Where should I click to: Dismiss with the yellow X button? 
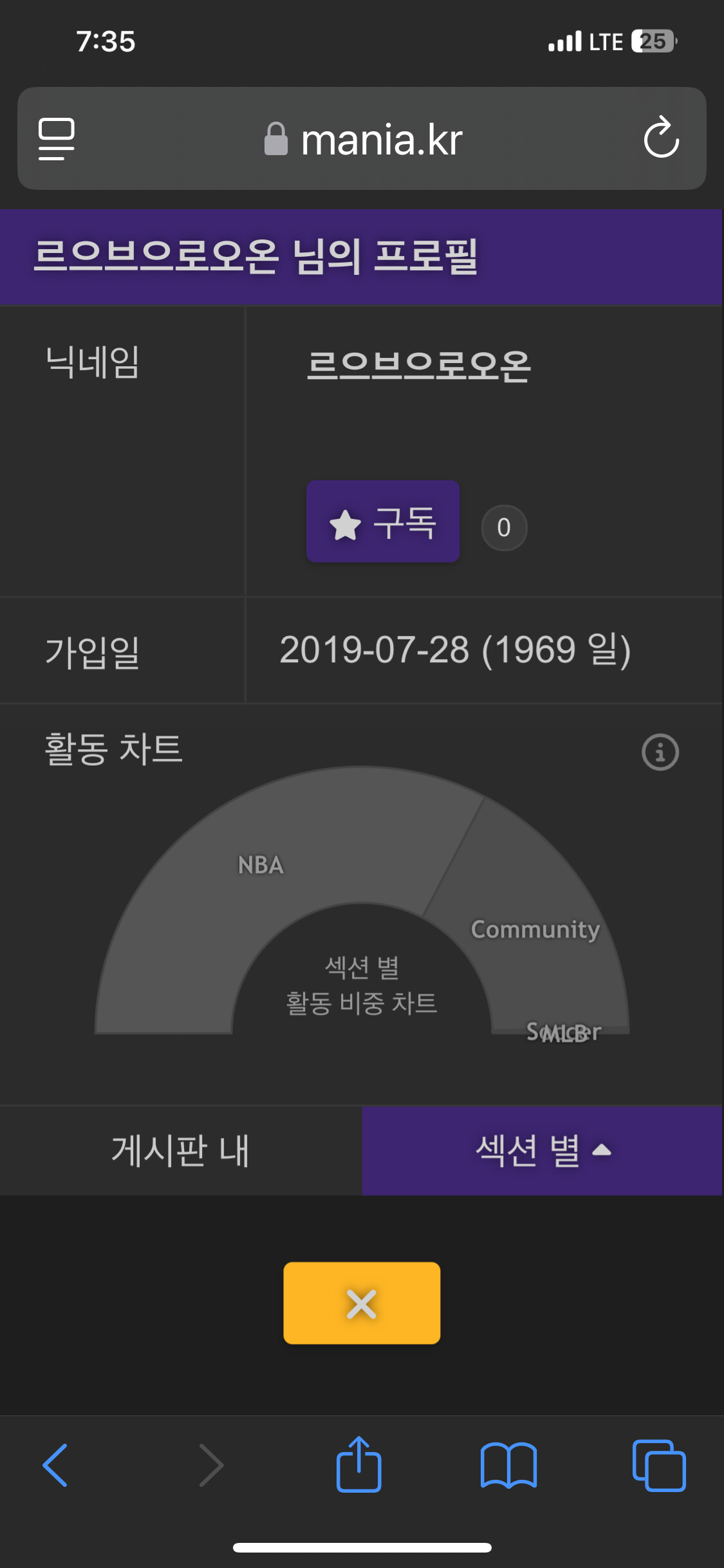pyautogui.click(x=362, y=1303)
